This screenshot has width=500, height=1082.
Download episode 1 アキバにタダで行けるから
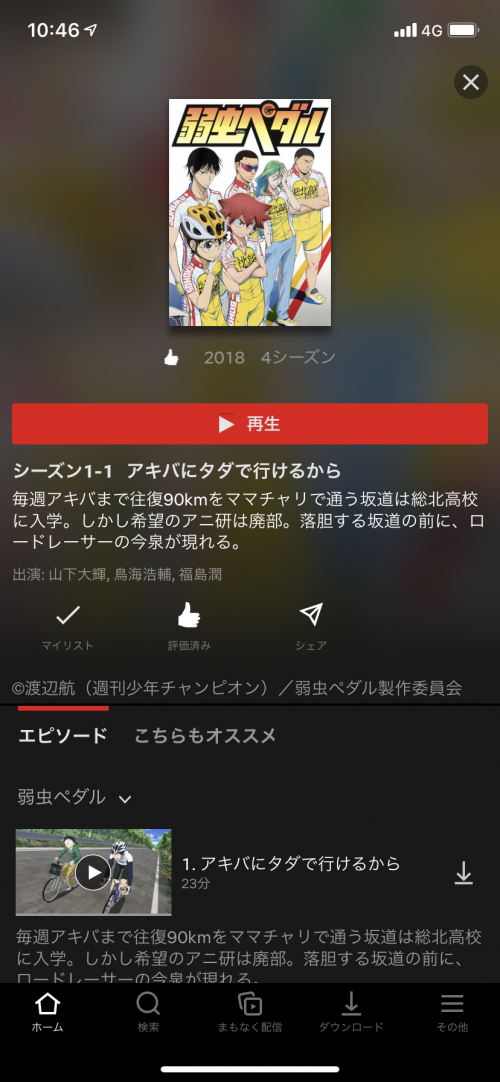coord(463,873)
